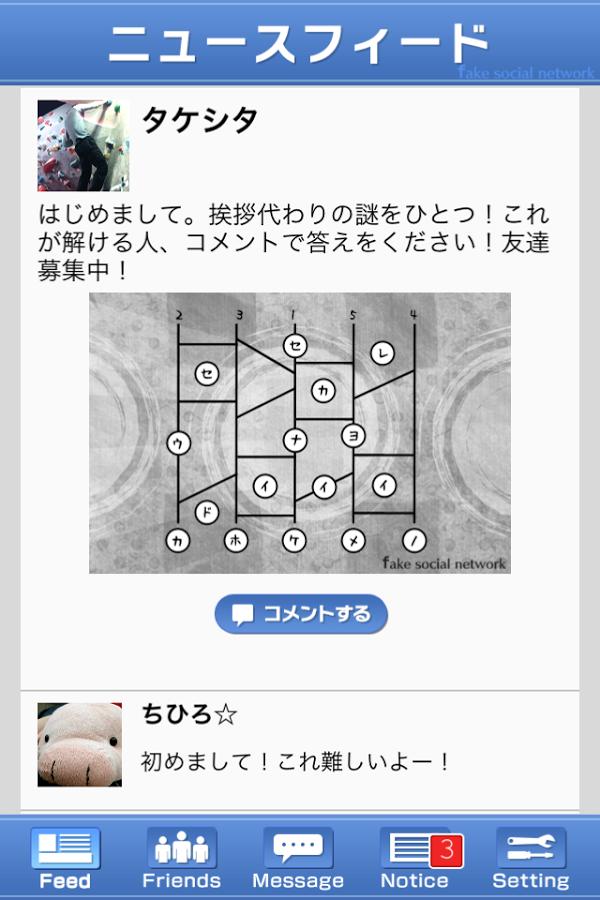View タケシタ's profile picture
The width and height of the screenshot is (600, 900).
pos(83,146)
